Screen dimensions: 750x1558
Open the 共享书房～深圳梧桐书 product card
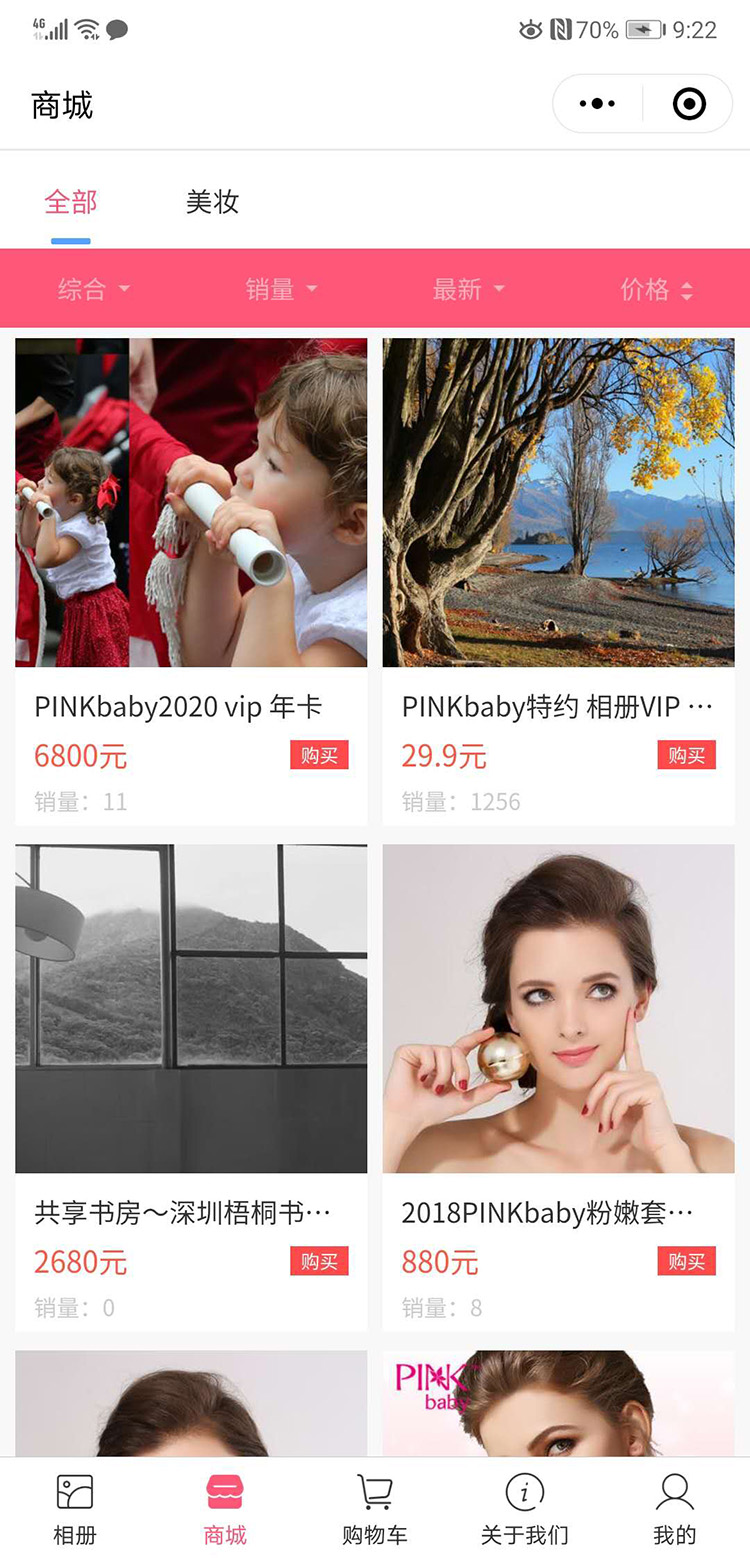(191, 1009)
